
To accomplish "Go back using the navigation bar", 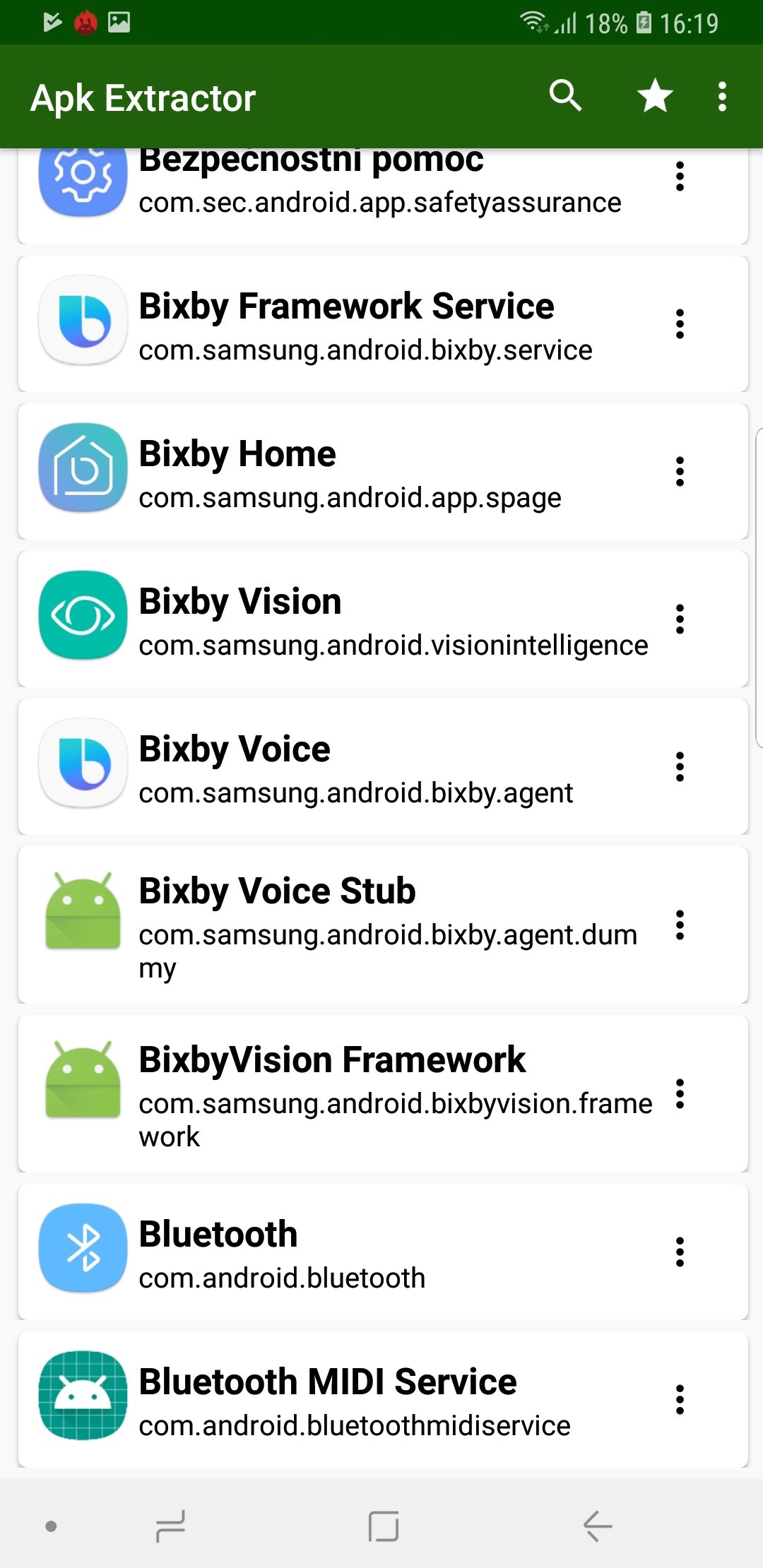I will [598, 1526].
